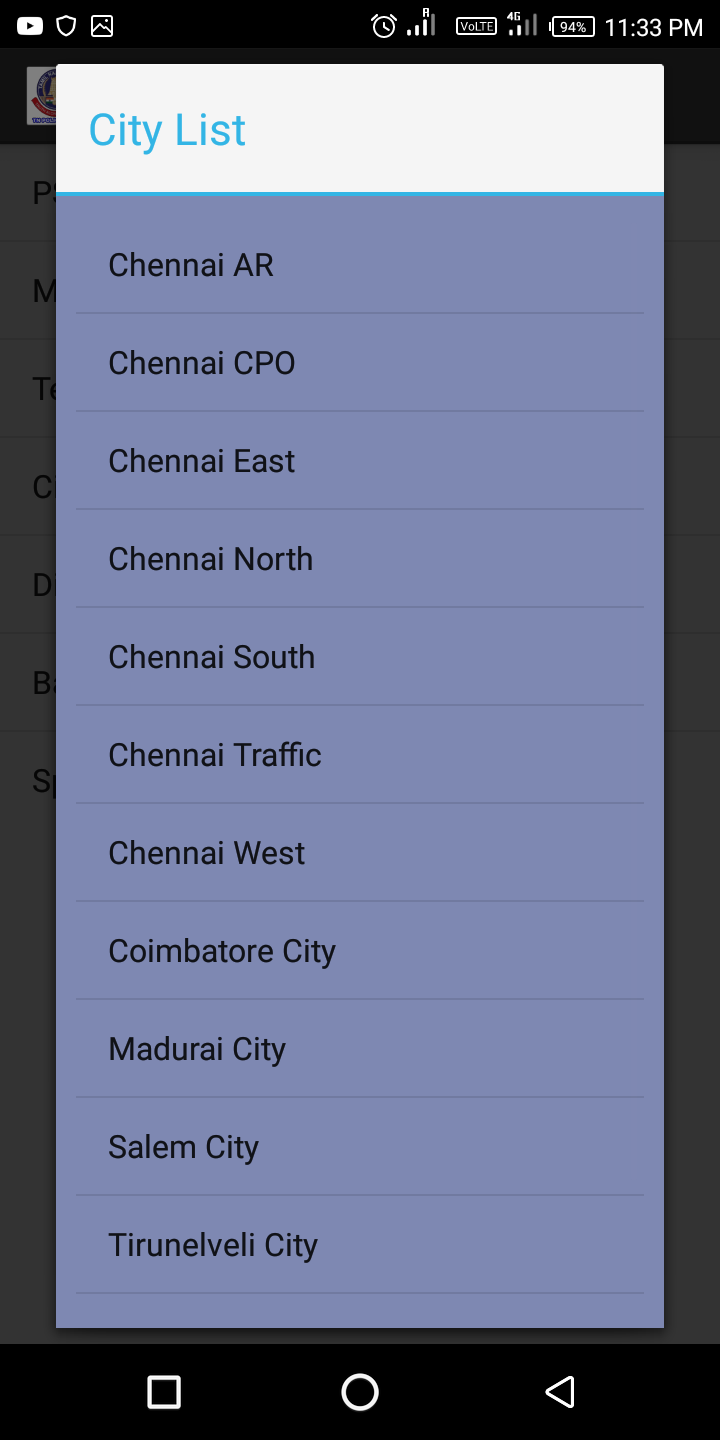Pick Tirunelveli City
Image resolution: width=720 pixels, height=1440 pixels.
(x=360, y=1245)
